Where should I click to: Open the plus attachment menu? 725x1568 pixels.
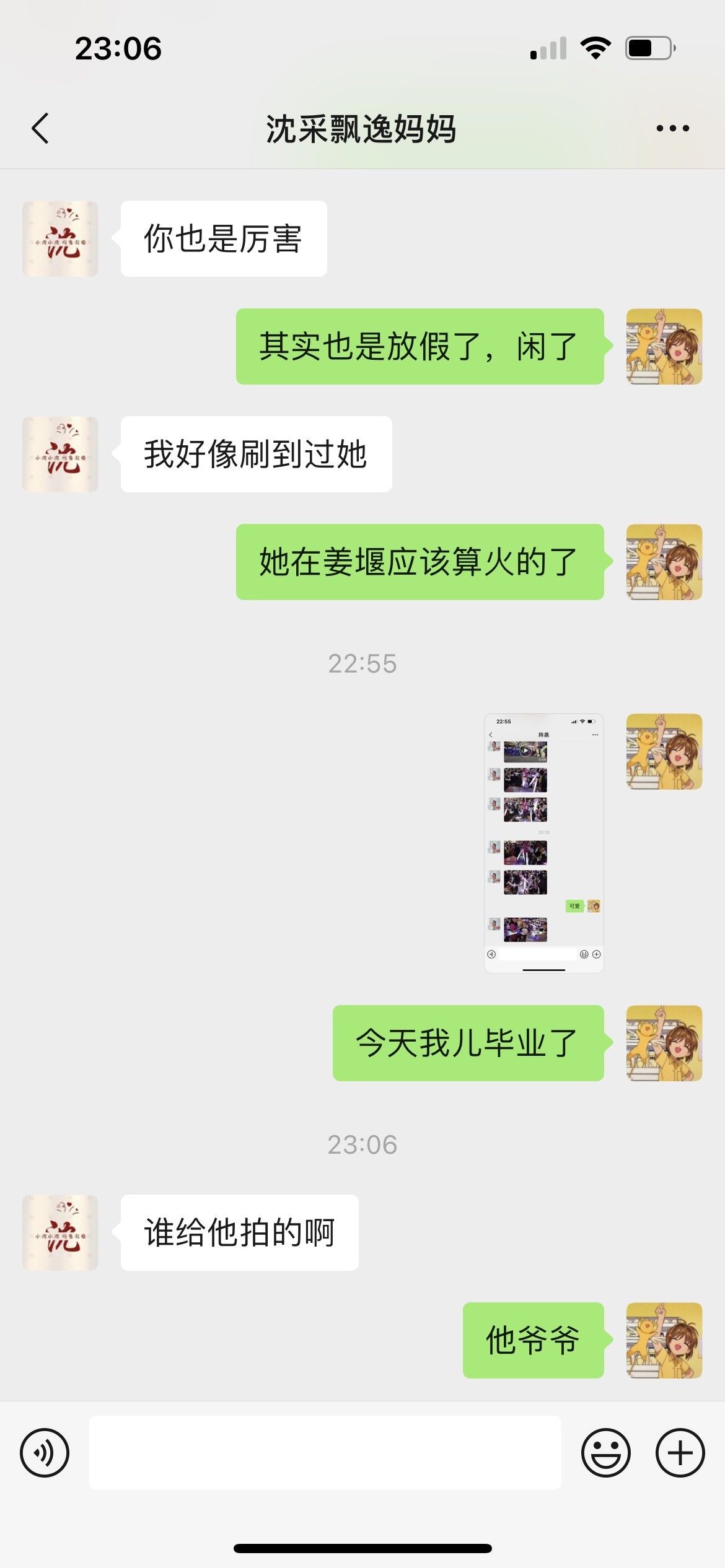click(680, 1452)
